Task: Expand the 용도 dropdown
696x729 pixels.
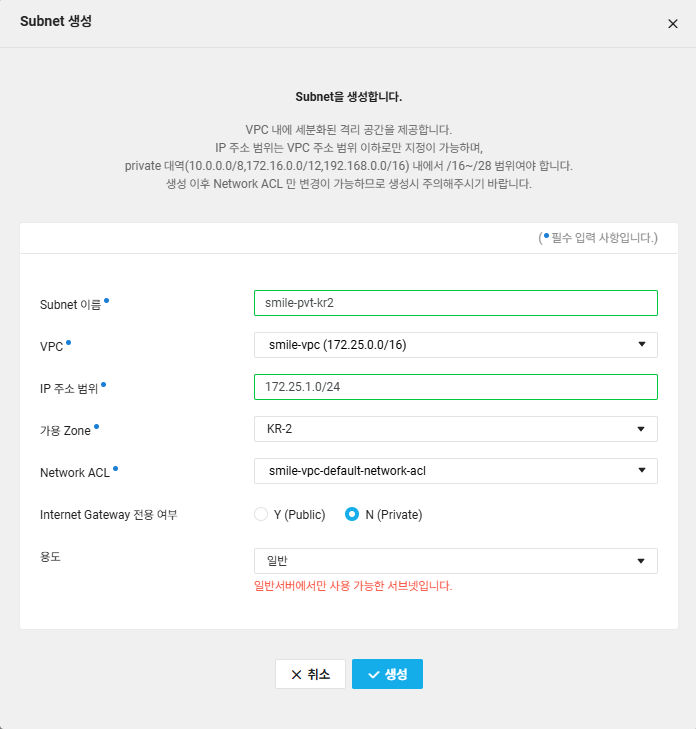Action: click(455, 561)
